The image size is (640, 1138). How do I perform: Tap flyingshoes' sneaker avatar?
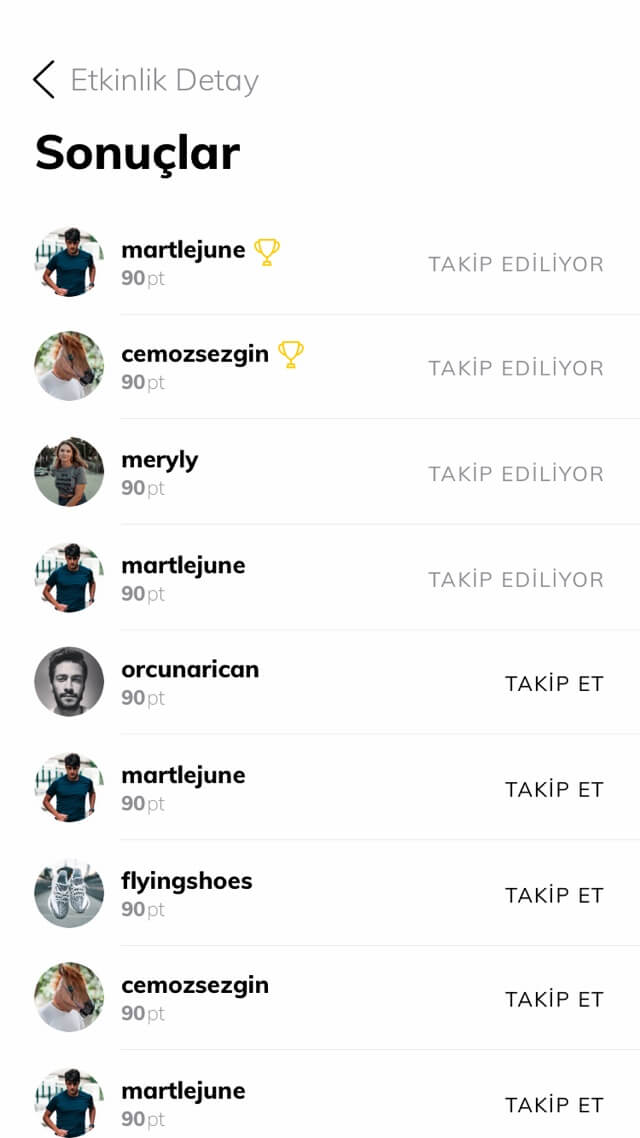(x=69, y=893)
